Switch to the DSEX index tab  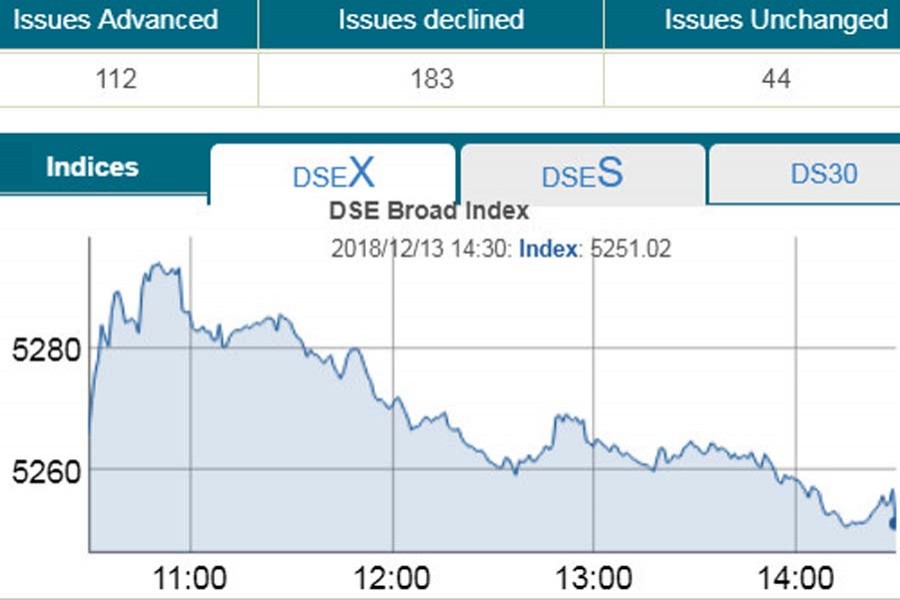coord(333,174)
